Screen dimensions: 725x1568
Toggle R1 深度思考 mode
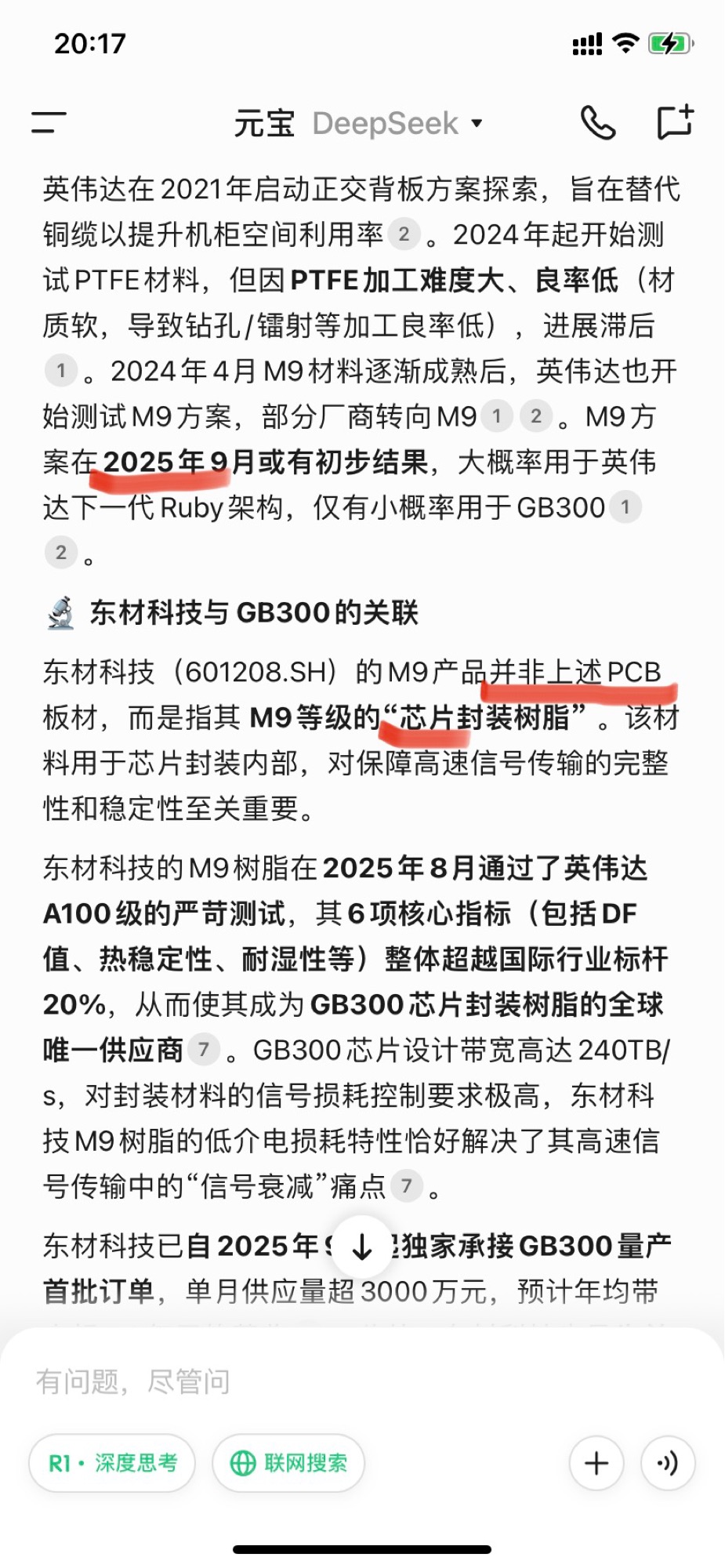(x=112, y=1463)
